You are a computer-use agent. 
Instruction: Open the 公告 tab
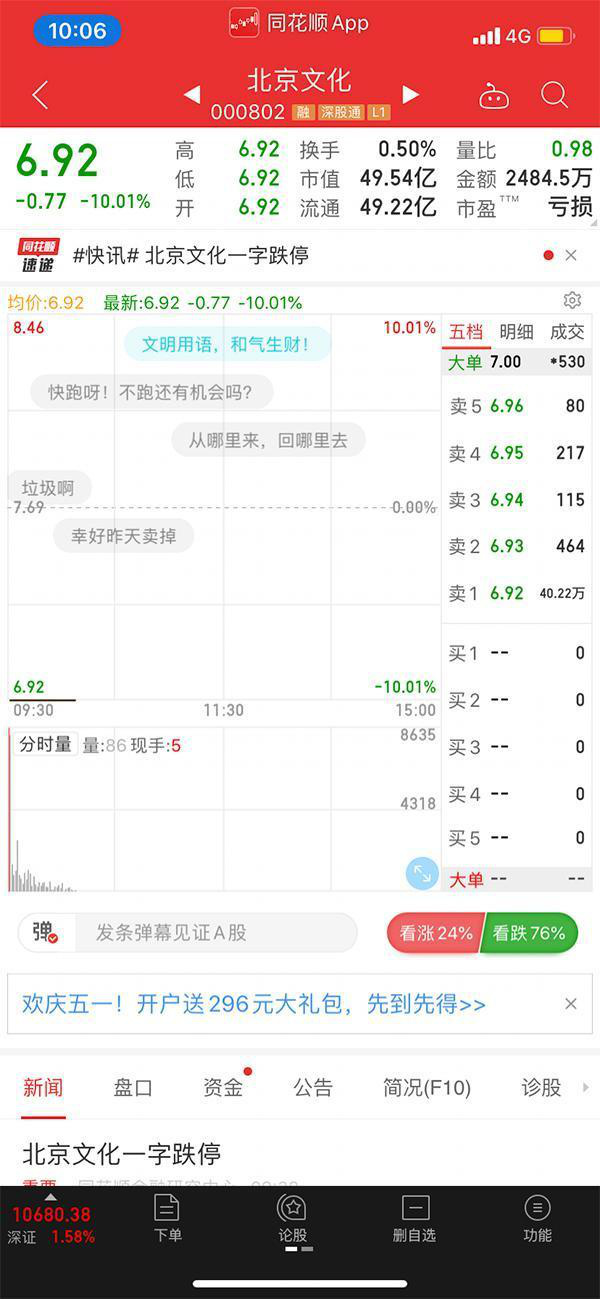click(x=313, y=1087)
